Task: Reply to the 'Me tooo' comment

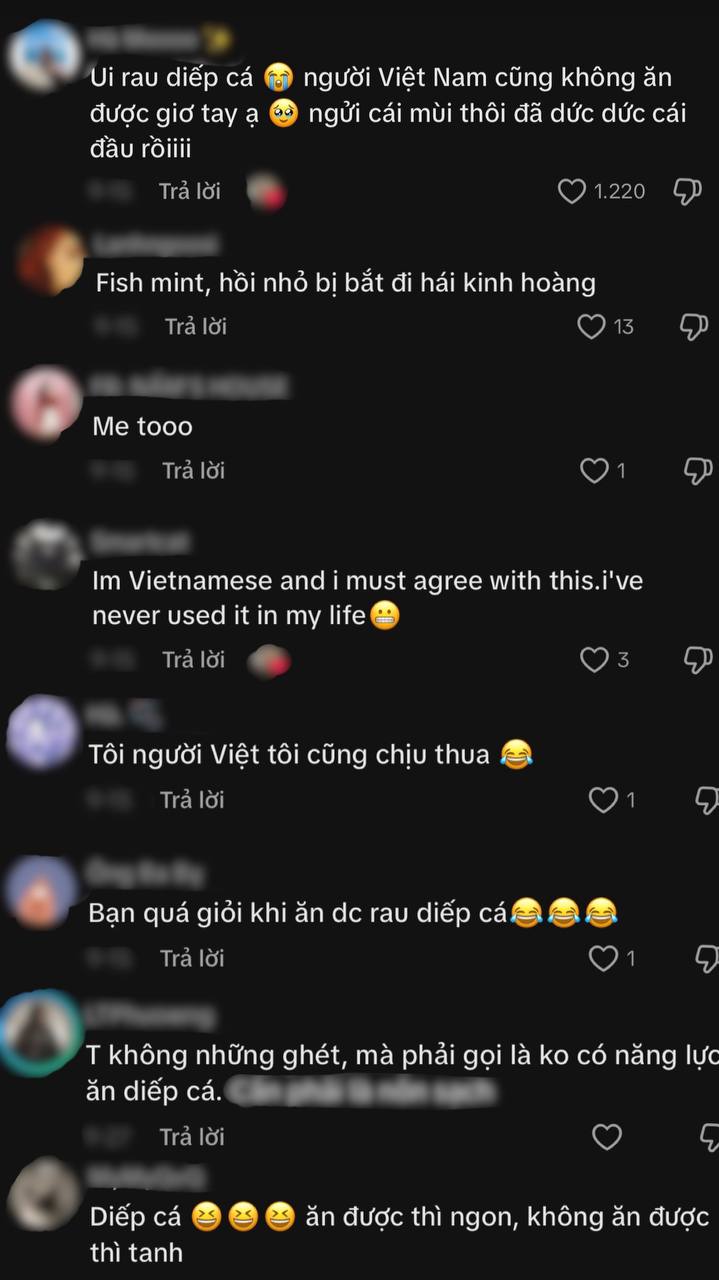Action: point(193,470)
